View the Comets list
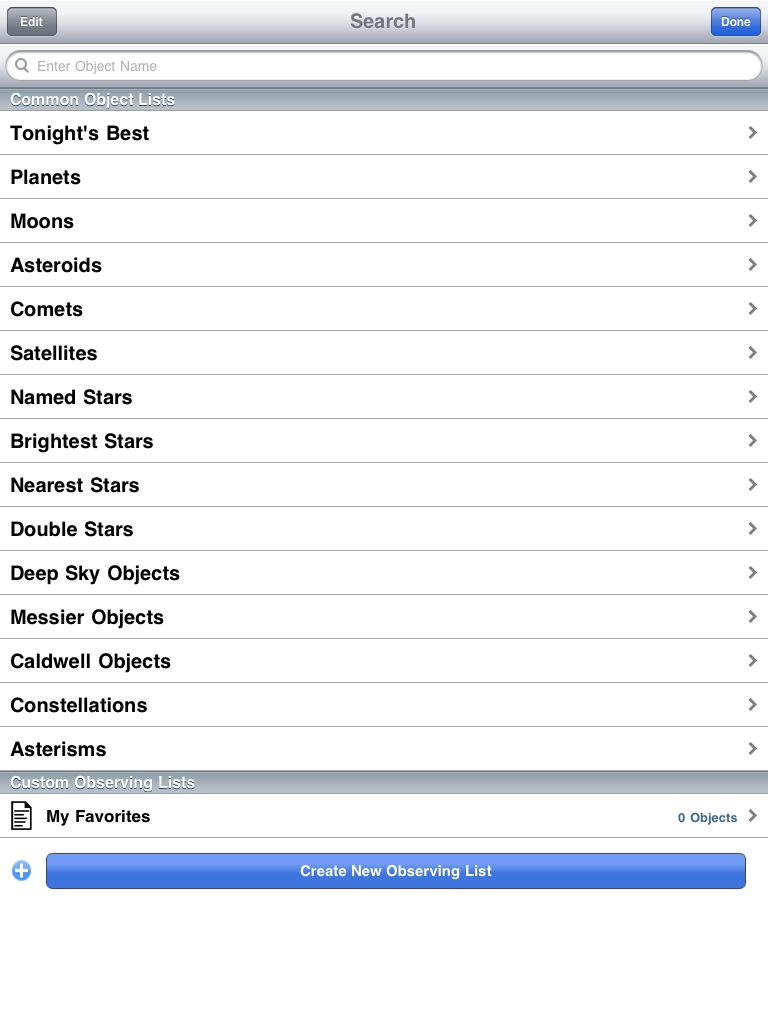The width and height of the screenshot is (768, 1024). 384,309
